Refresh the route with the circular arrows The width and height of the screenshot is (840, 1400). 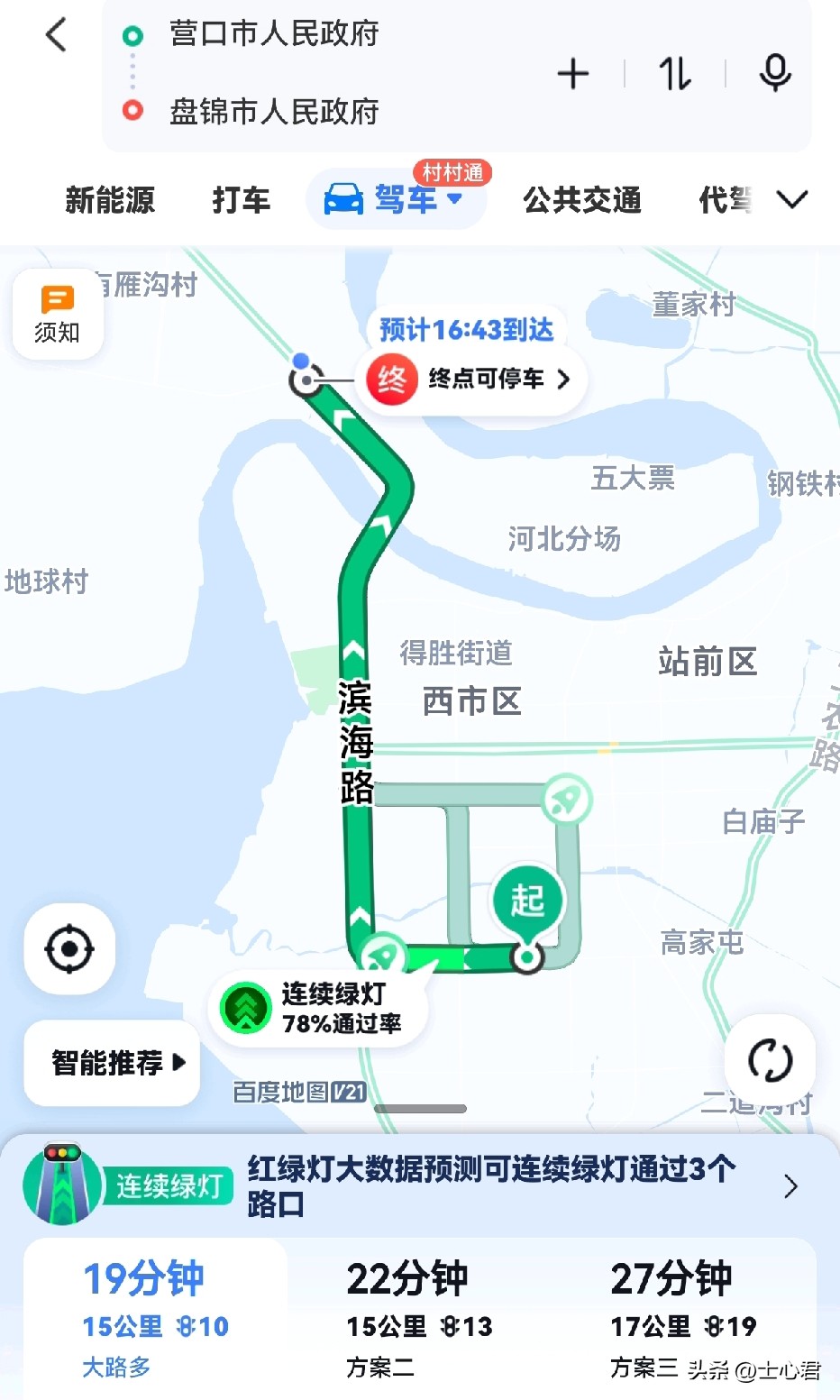tap(771, 1060)
